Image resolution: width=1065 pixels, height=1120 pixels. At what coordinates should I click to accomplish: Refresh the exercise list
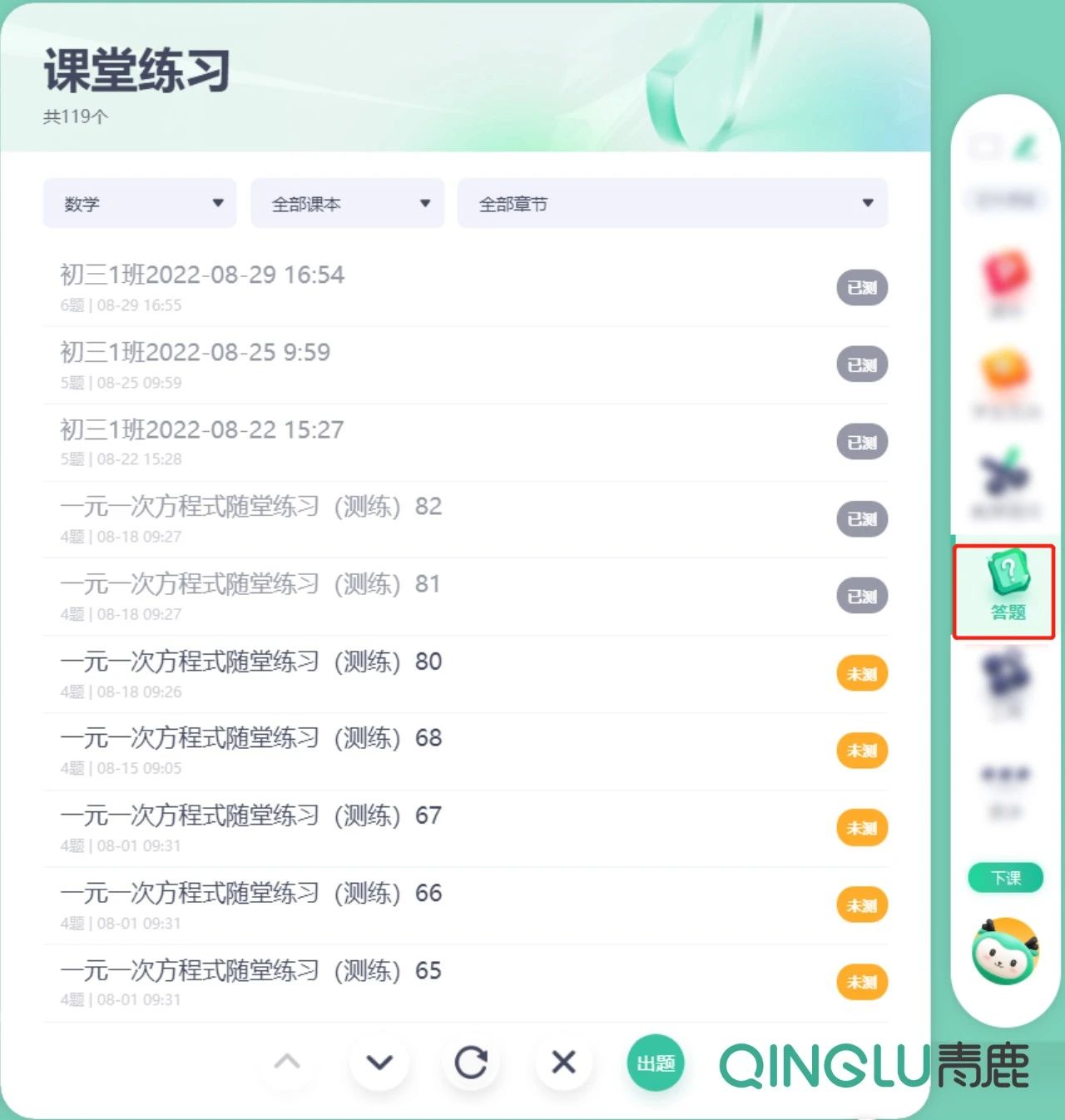coord(471,1063)
